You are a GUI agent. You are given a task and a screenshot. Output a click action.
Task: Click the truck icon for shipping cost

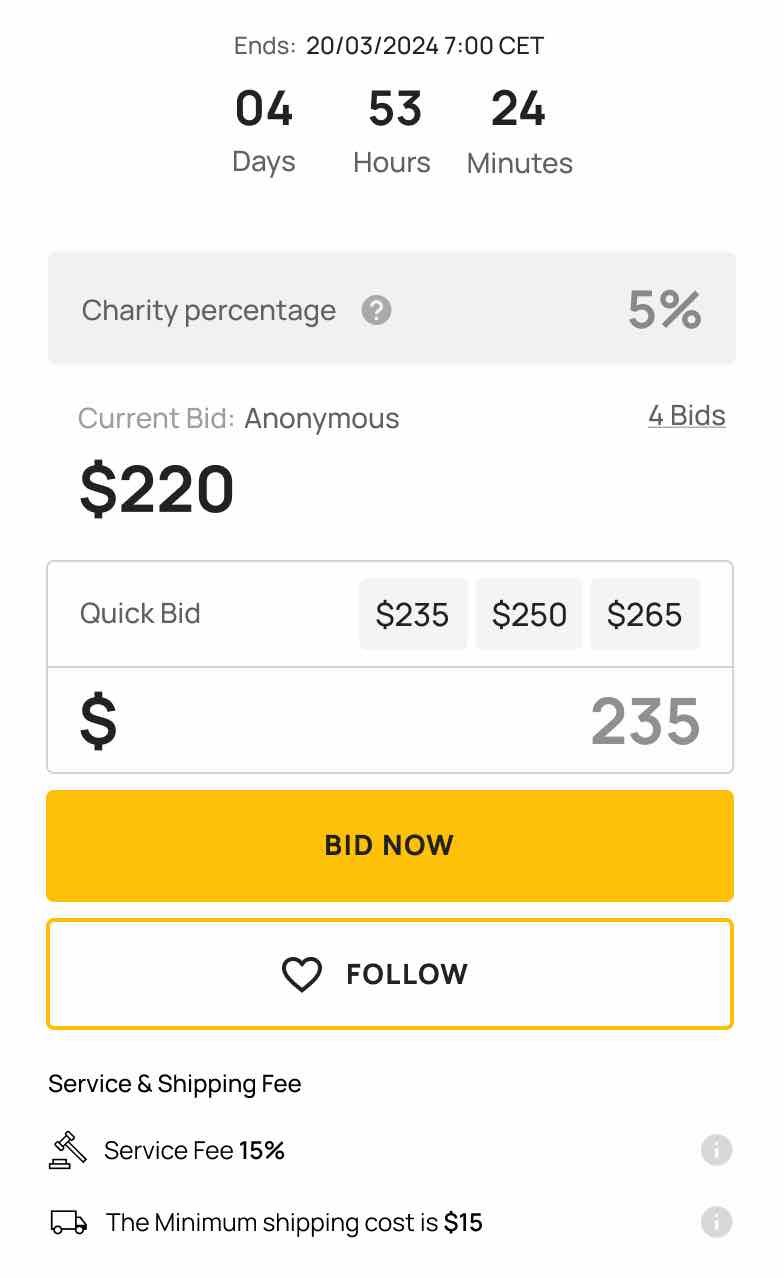point(67,1222)
